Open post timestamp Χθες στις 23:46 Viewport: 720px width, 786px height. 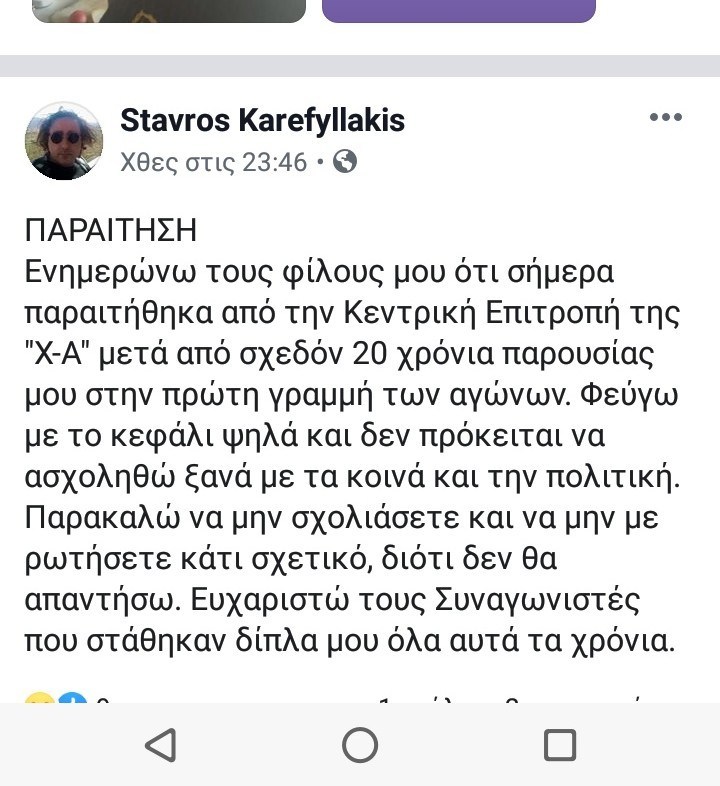click(x=213, y=162)
